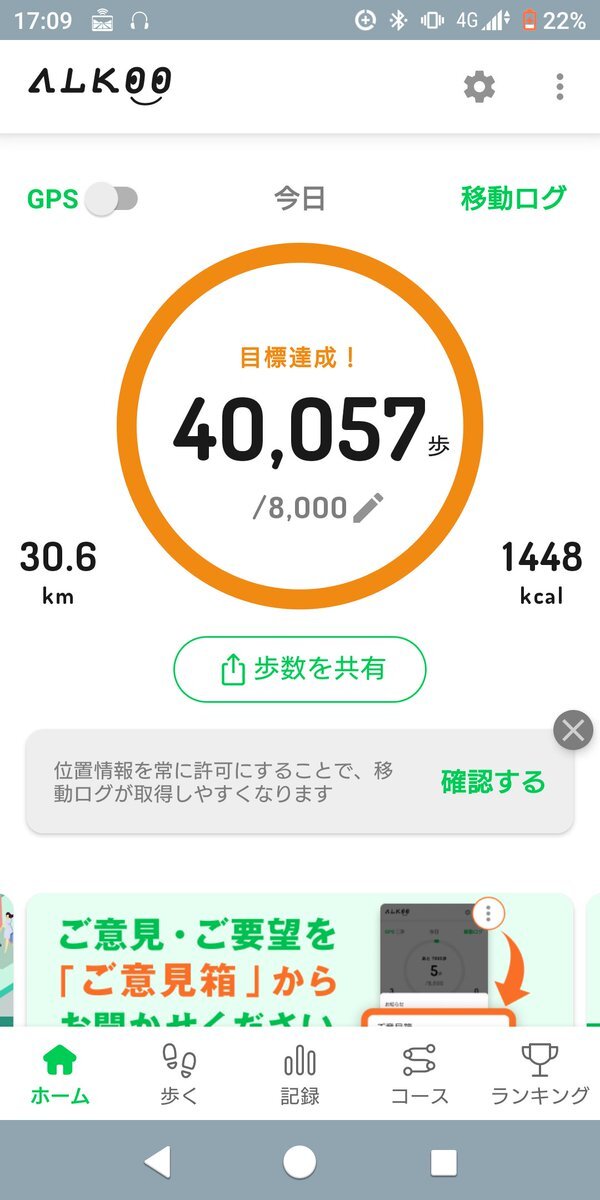Open the settings gear
The width and height of the screenshot is (600, 1200).
pyautogui.click(x=479, y=87)
